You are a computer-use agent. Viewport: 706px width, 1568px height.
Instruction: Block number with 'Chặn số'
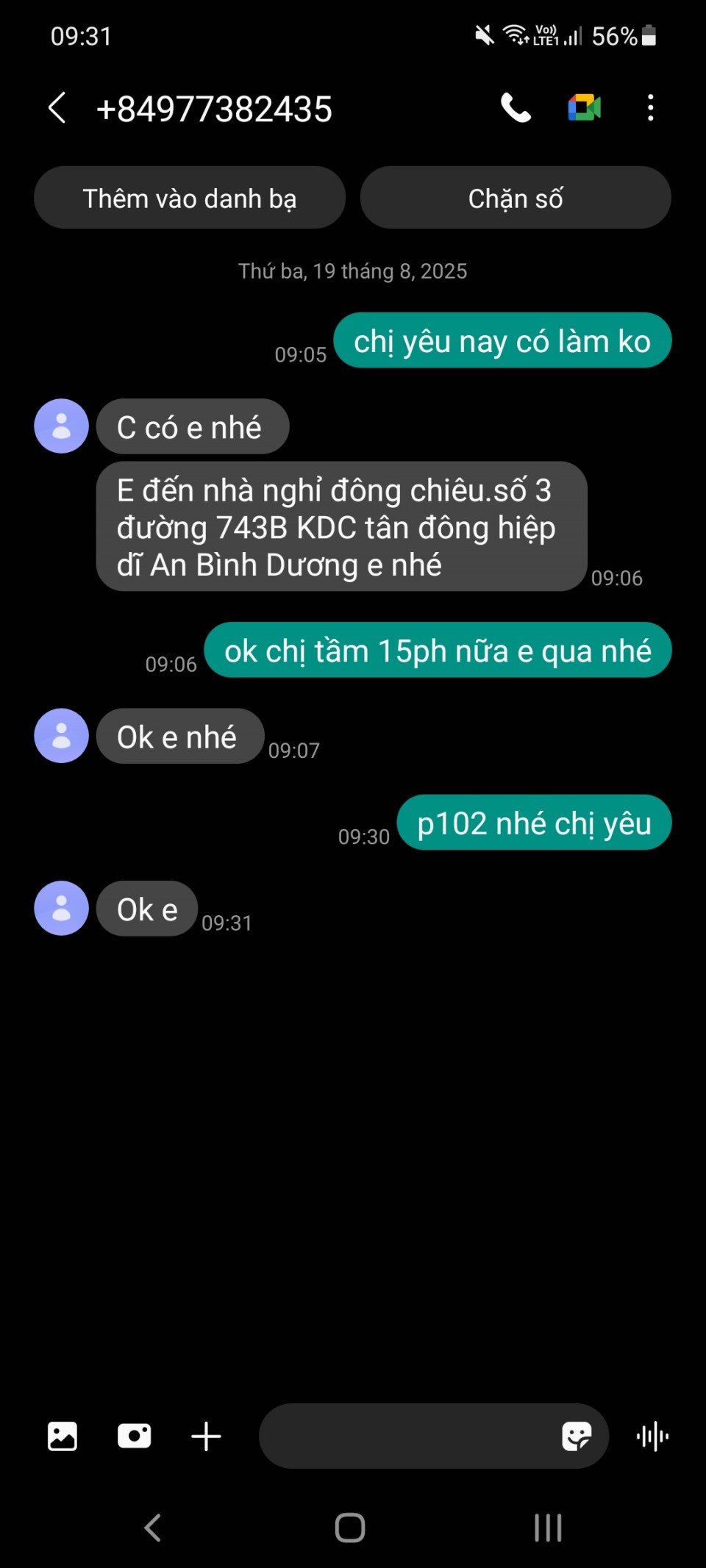[x=516, y=198]
